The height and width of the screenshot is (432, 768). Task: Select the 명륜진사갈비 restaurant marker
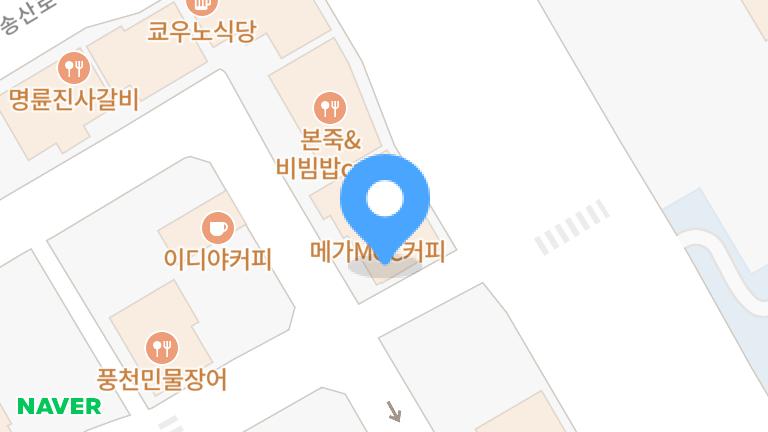[x=74, y=69]
